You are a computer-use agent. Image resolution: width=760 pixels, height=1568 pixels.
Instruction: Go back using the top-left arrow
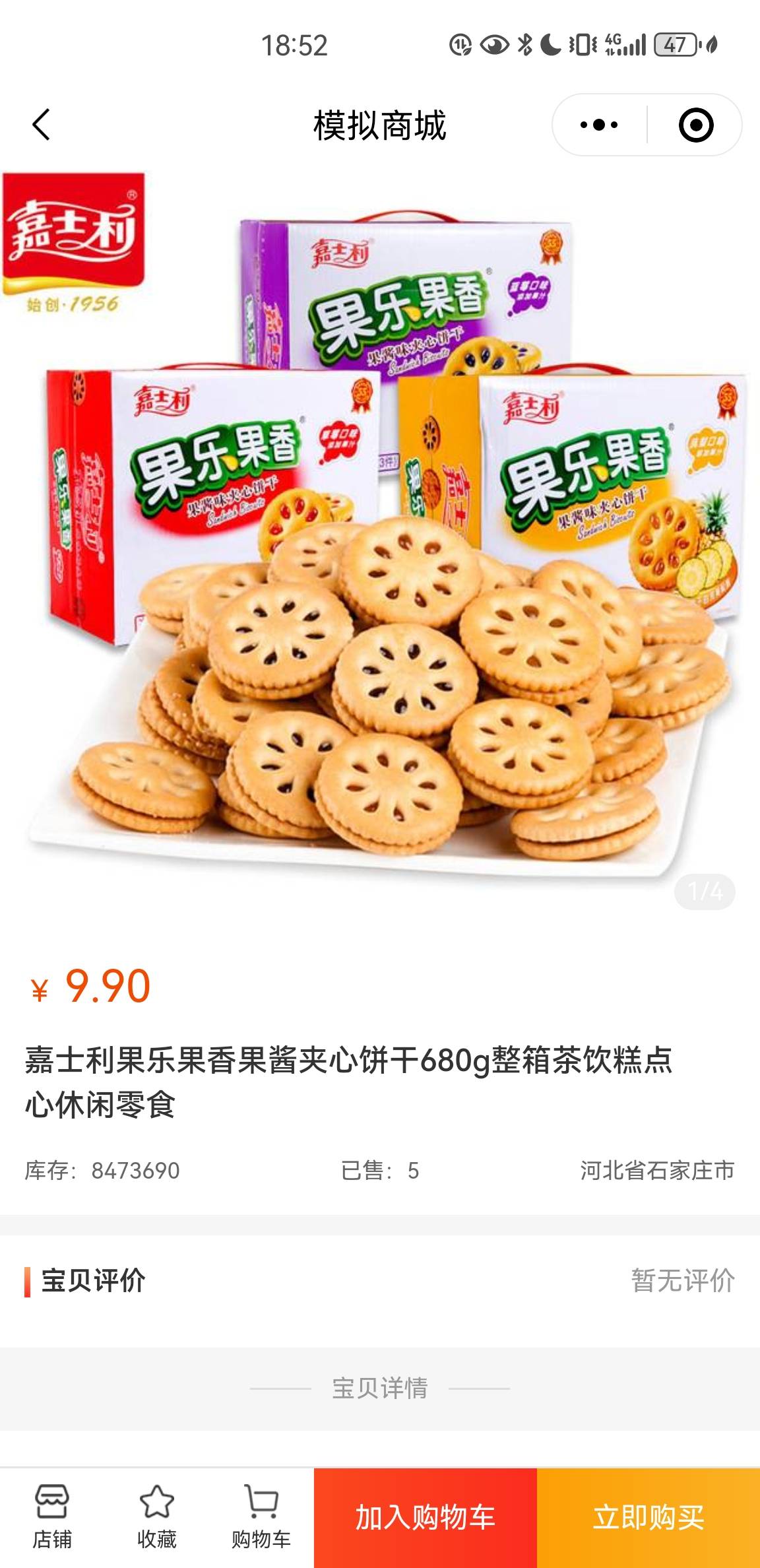(x=41, y=125)
